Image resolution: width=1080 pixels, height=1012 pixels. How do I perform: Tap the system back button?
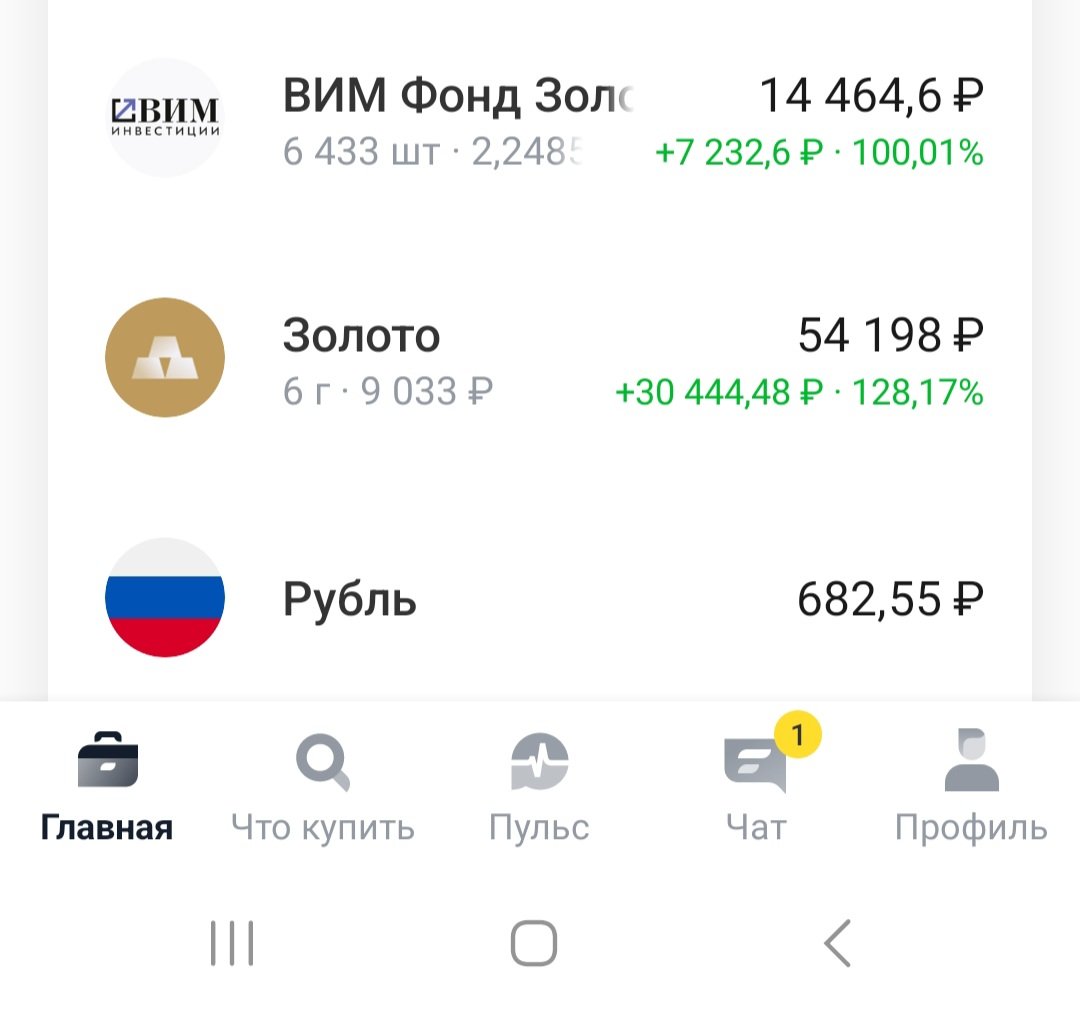tap(837, 943)
